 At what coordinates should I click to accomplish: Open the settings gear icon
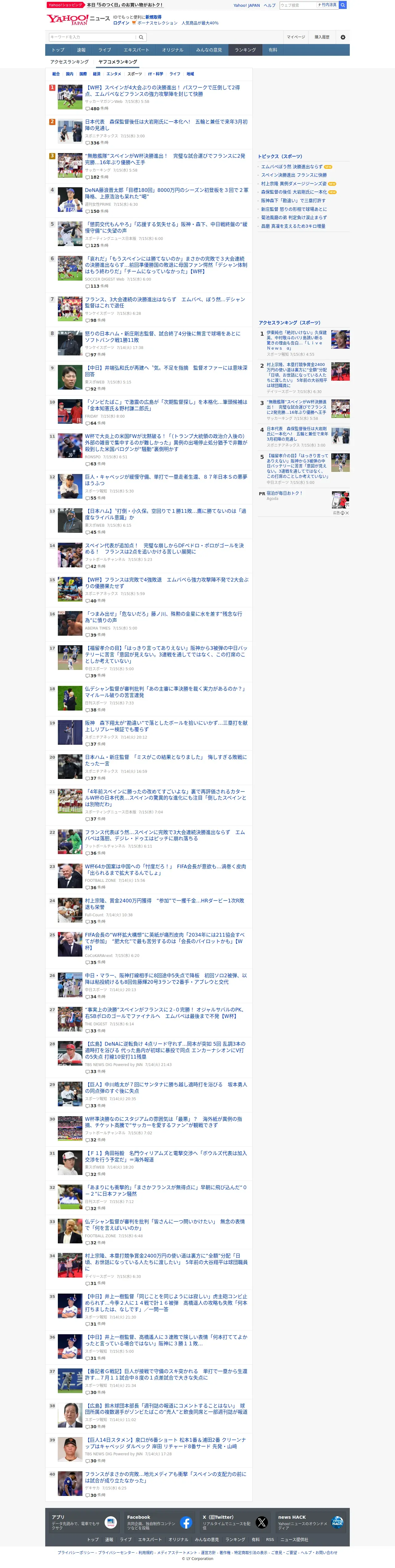click(343, 37)
